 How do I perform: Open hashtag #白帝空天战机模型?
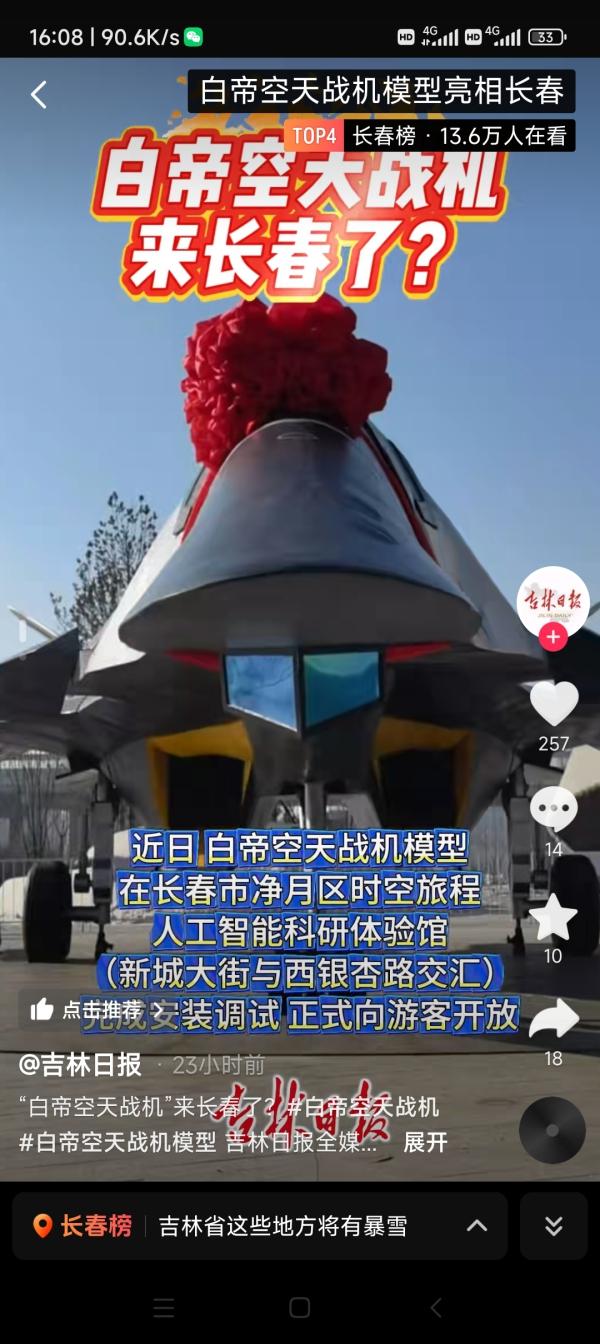pyautogui.click(x=116, y=1142)
